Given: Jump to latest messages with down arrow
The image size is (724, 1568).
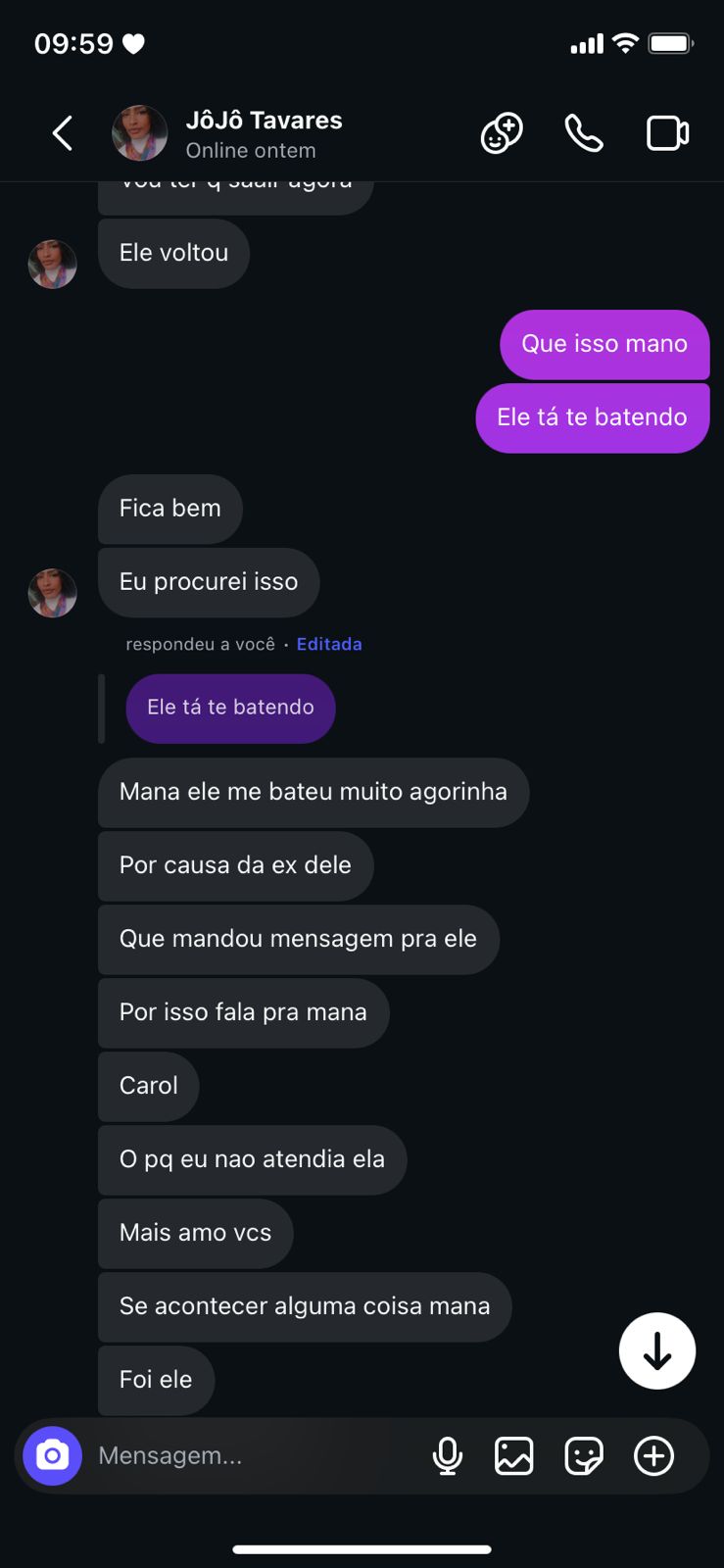Looking at the screenshot, I should click(656, 1350).
